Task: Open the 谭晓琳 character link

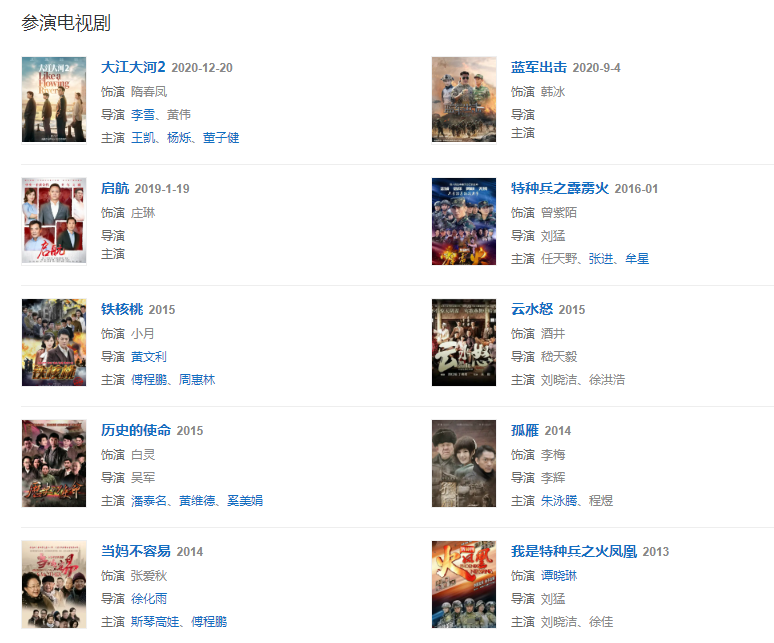Action: point(559,575)
